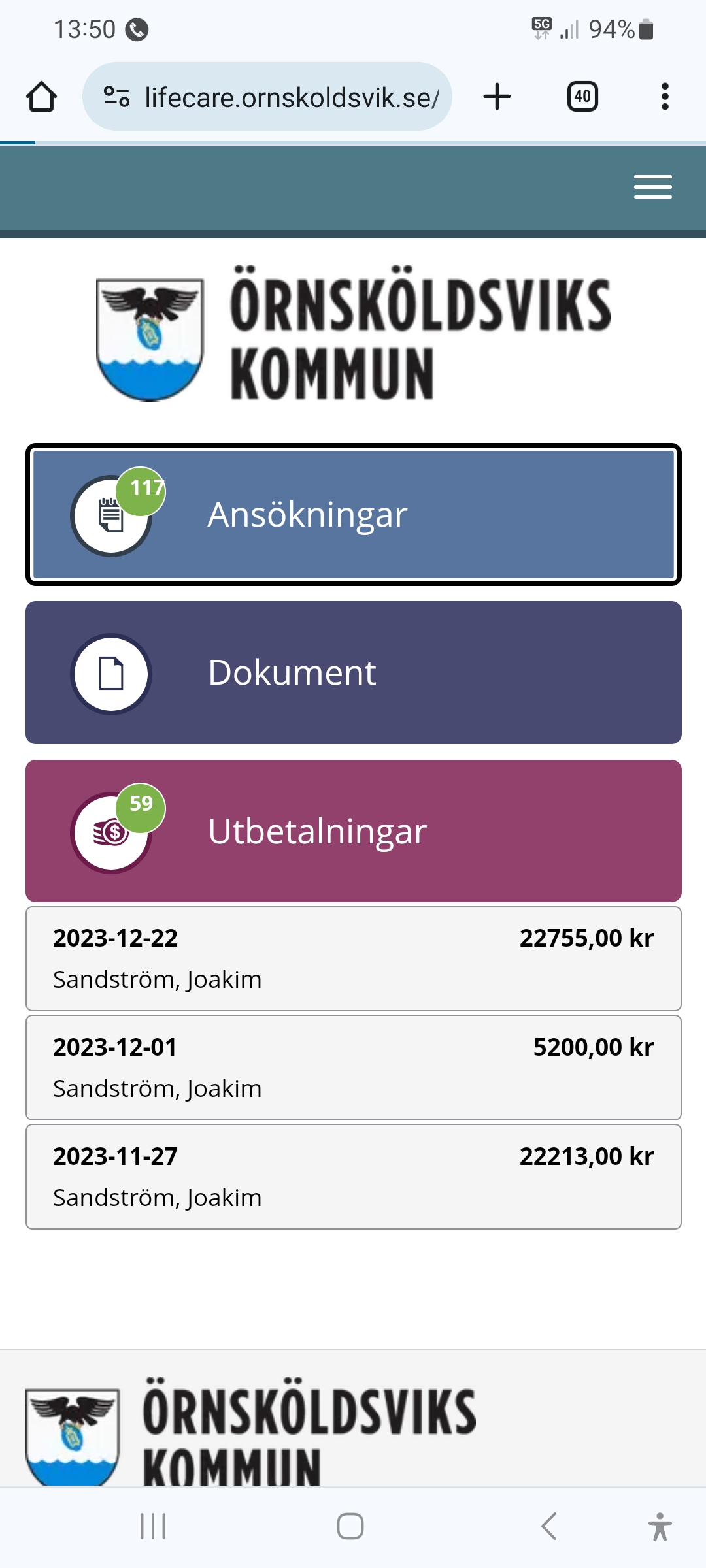
Task: View the 2023-11-27 payment of 22213,00 kr
Action: point(354,1177)
